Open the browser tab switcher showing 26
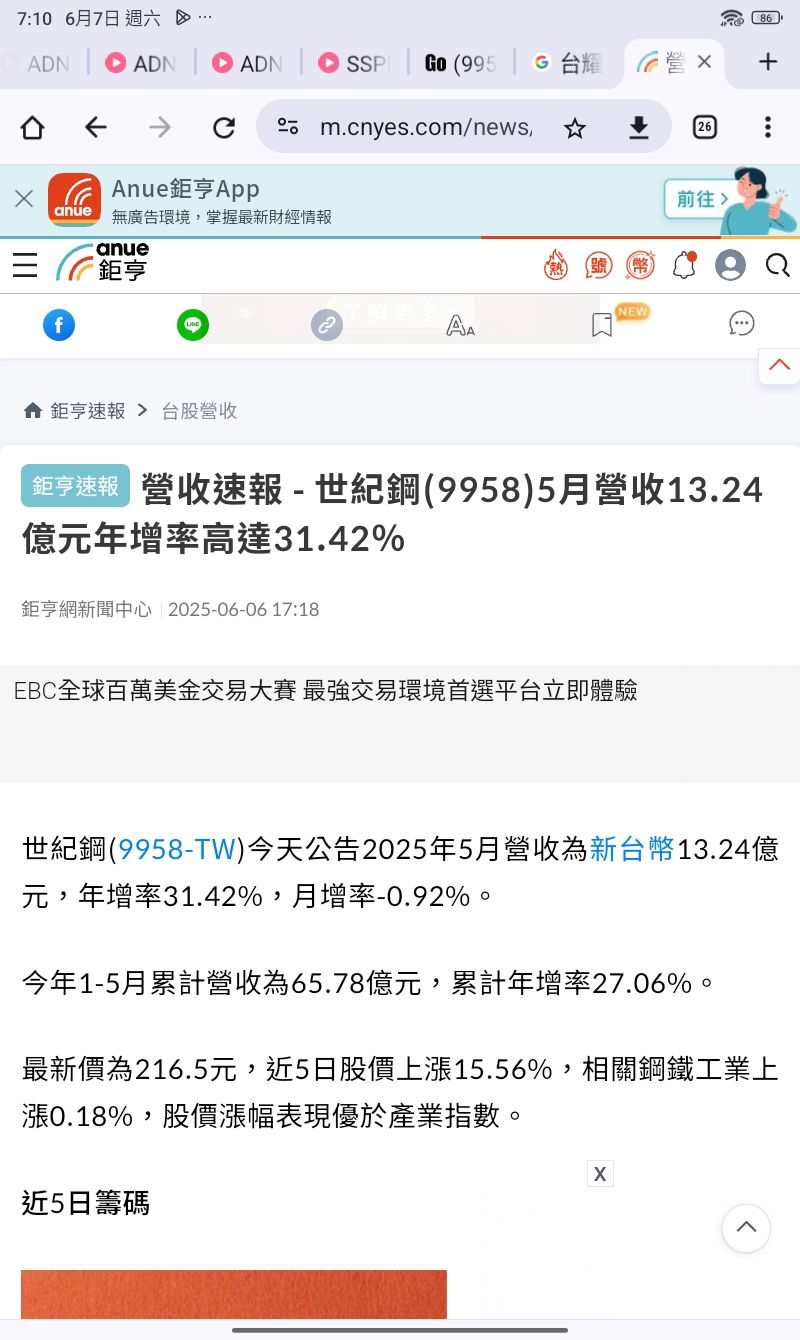800x1340 pixels. point(705,127)
